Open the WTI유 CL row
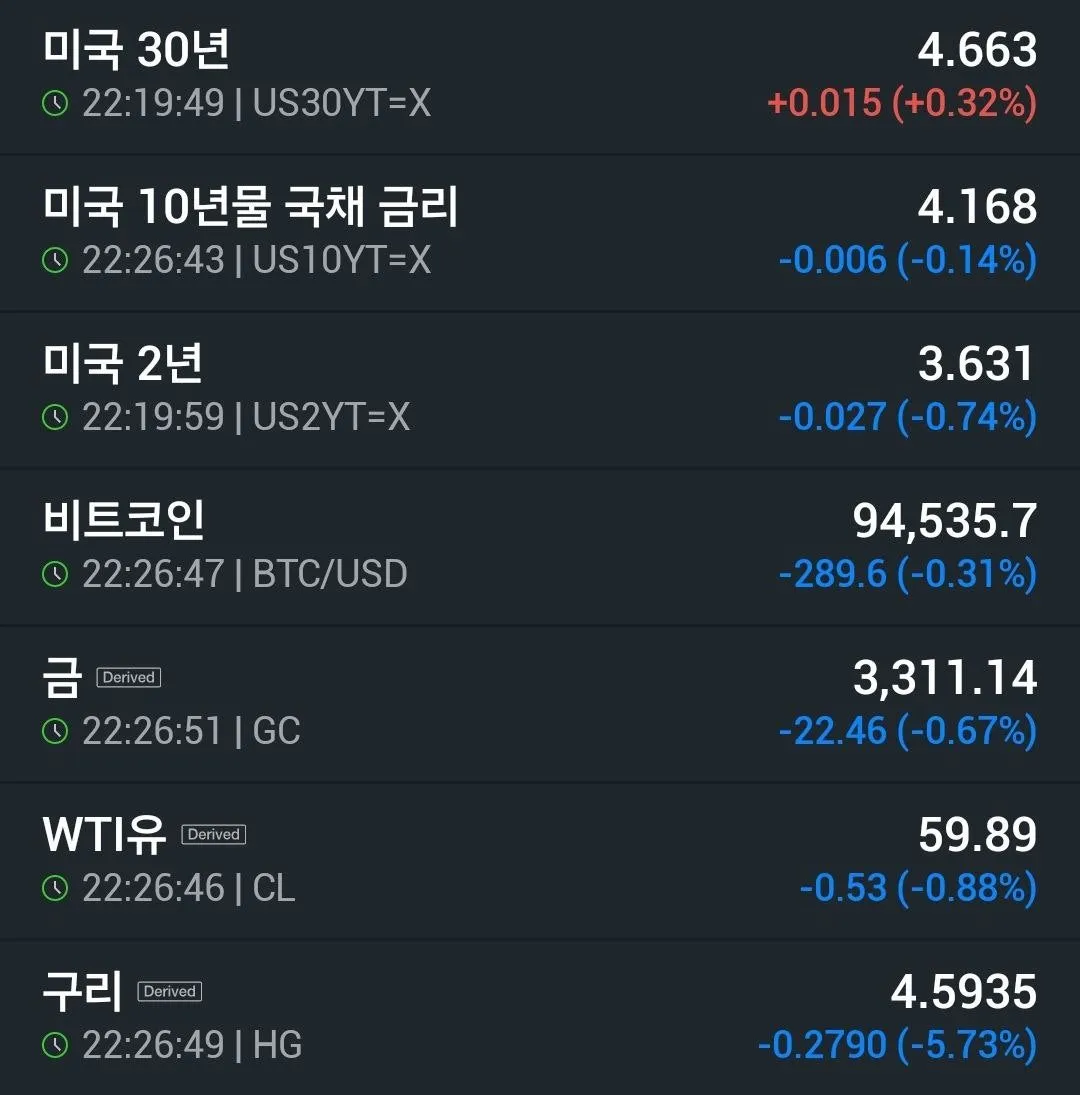This screenshot has height=1095, width=1080. pos(540,862)
